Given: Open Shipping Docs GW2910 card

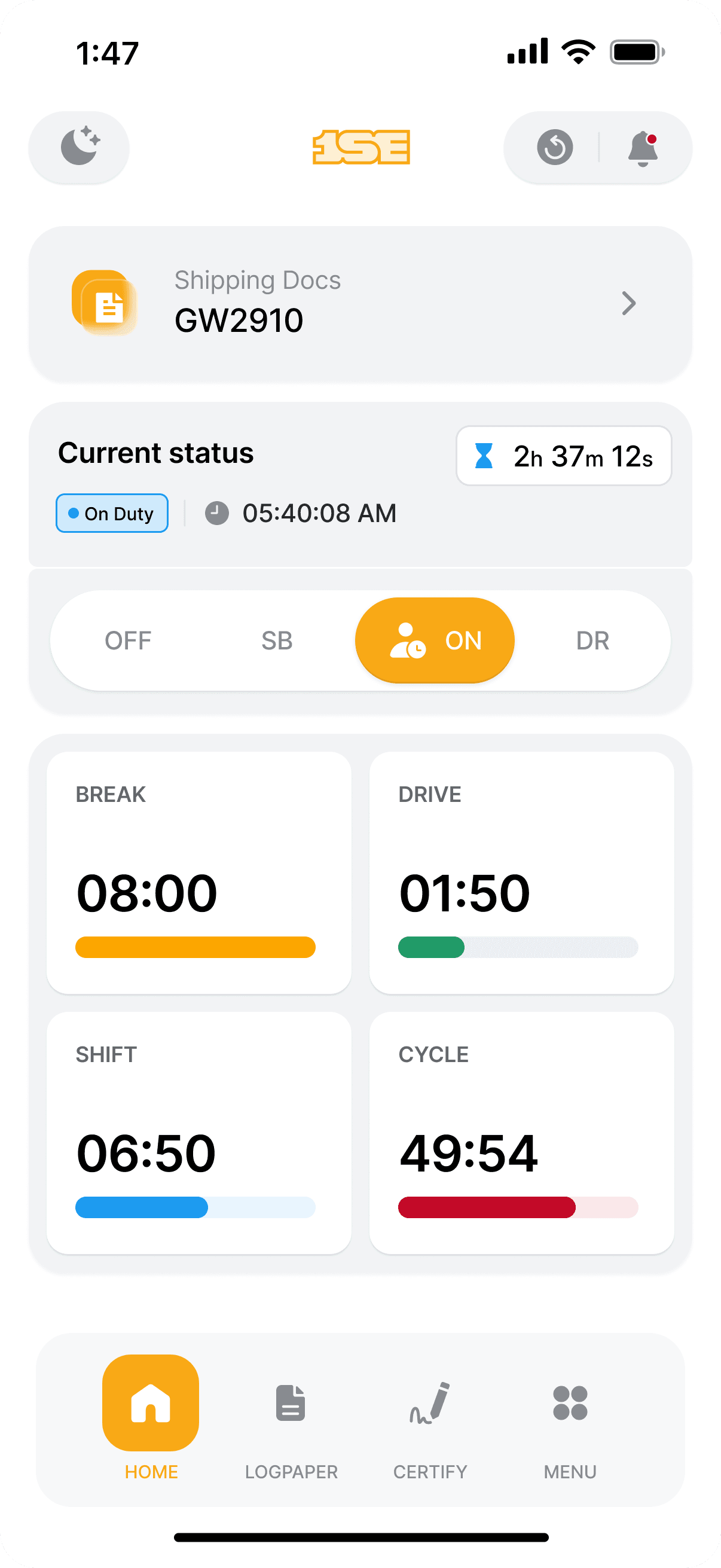Looking at the screenshot, I should (x=360, y=303).
